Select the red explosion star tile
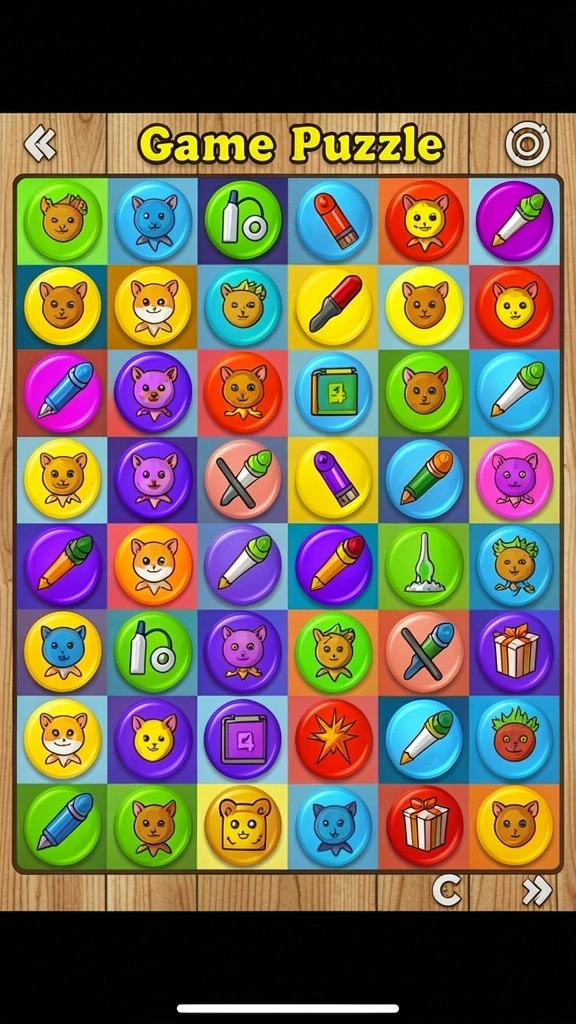Image resolution: width=576 pixels, height=1024 pixels. point(334,739)
